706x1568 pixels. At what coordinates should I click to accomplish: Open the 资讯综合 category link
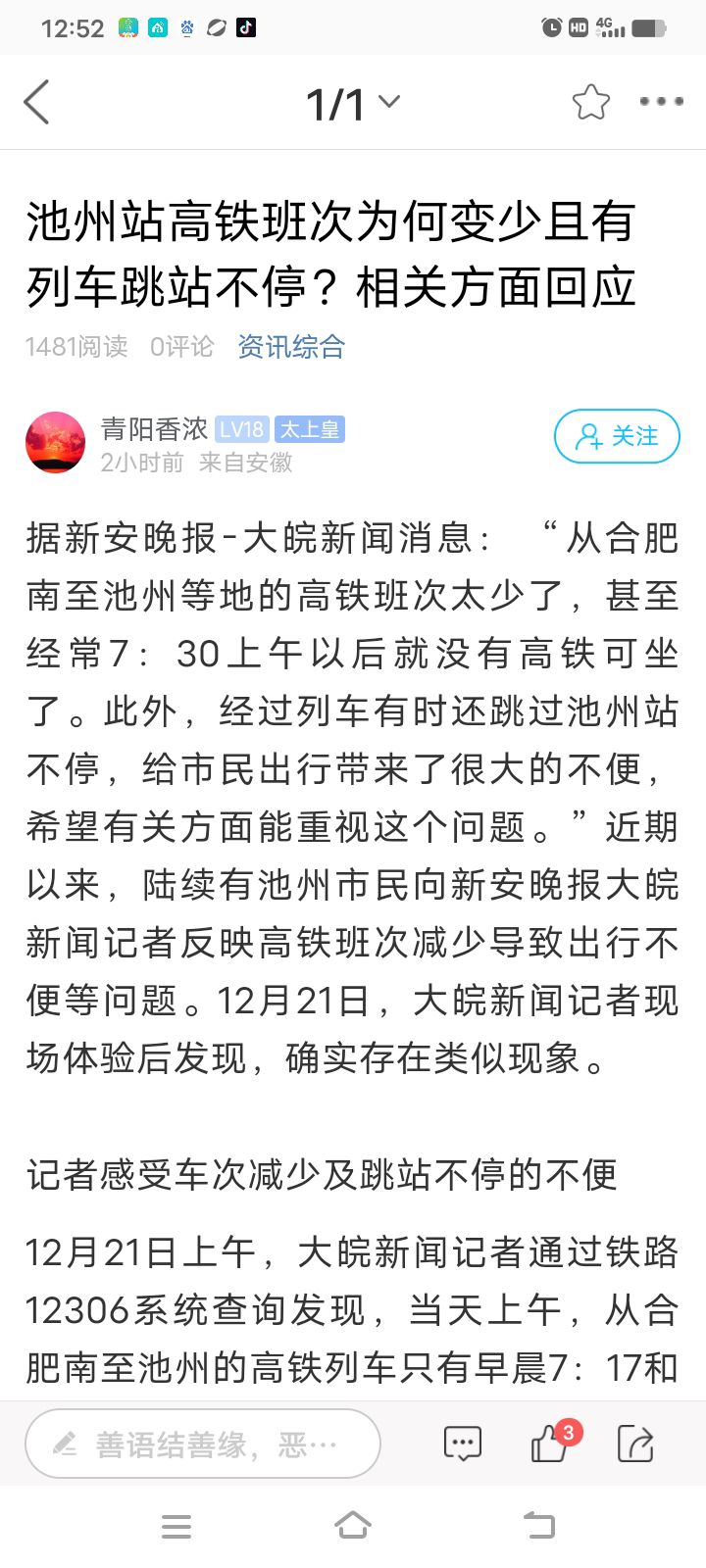point(291,346)
